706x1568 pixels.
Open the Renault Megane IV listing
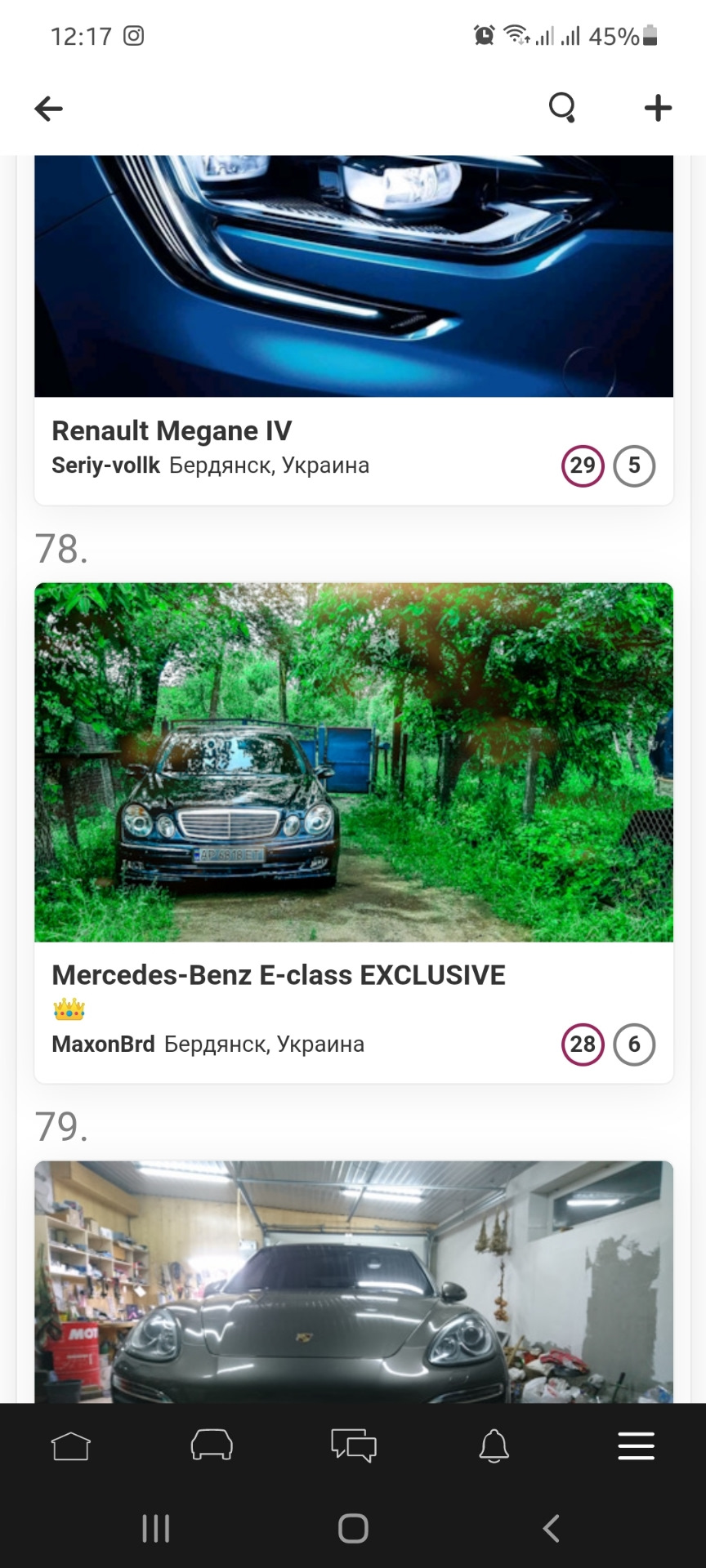pyautogui.click(x=172, y=430)
